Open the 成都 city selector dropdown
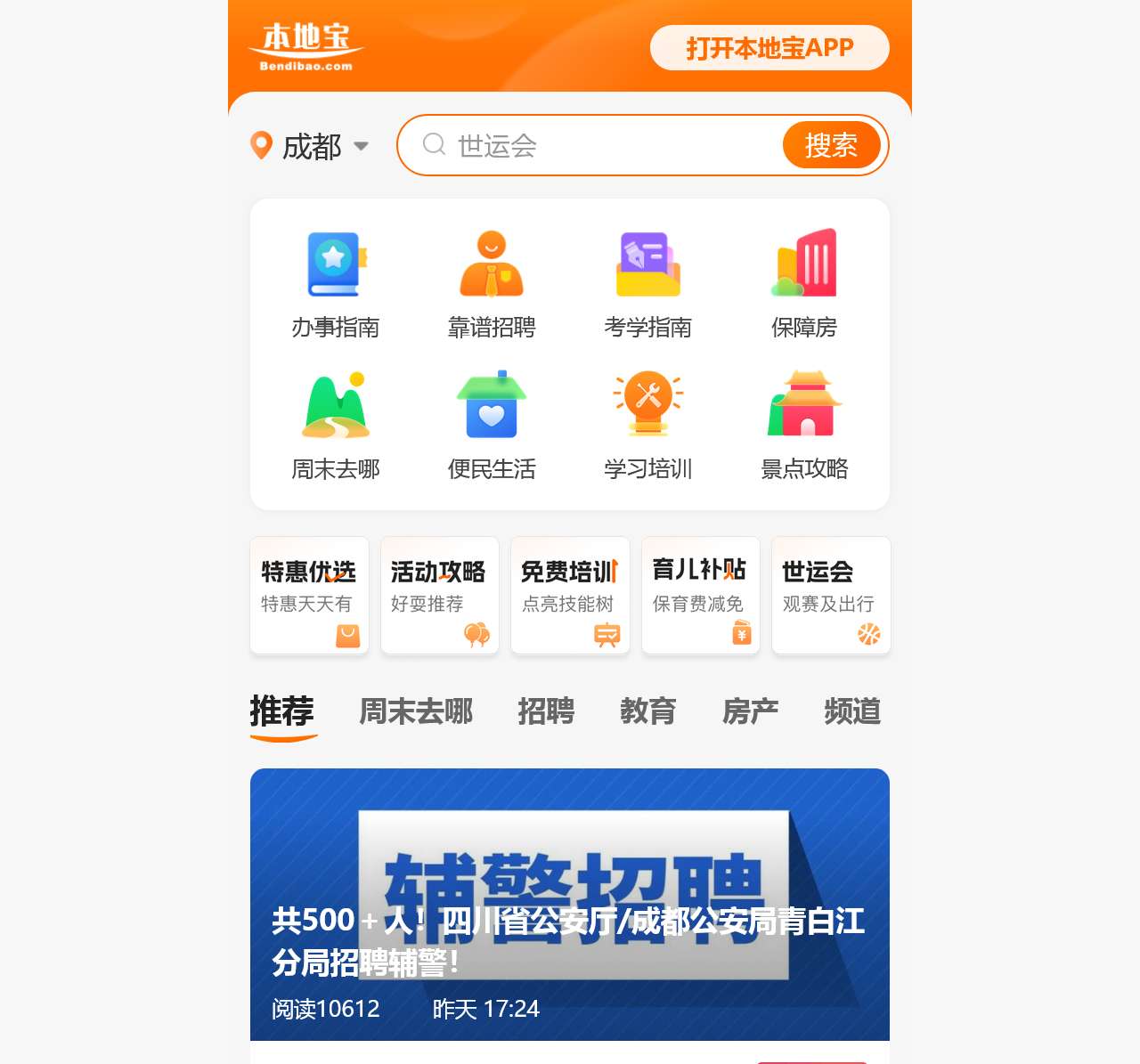The image size is (1140, 1064). (x=311, y=146)
